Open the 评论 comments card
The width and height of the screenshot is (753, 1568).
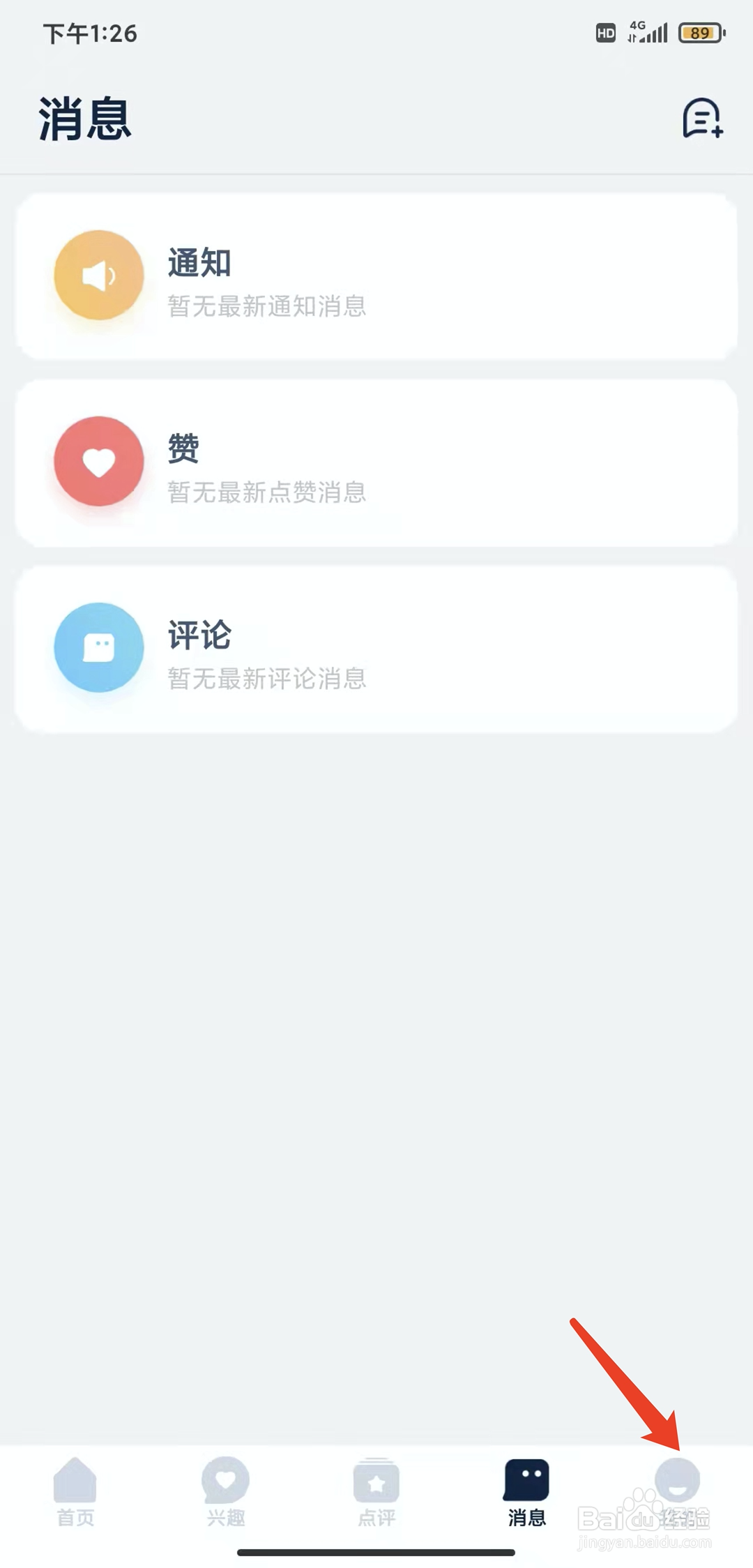376,649
